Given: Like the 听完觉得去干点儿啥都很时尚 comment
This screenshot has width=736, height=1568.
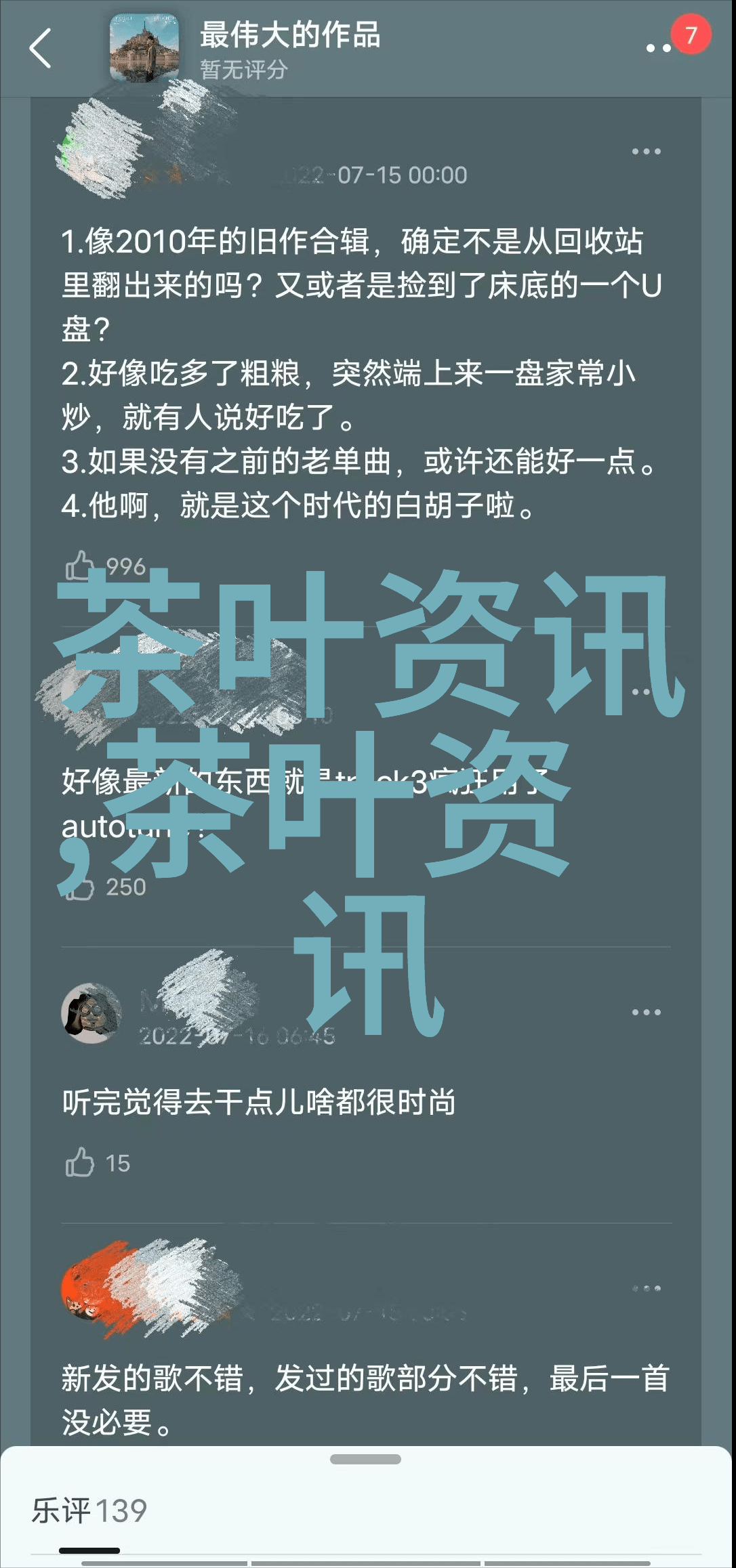Looking at the screenshot, I should (x=79, y=1162).
